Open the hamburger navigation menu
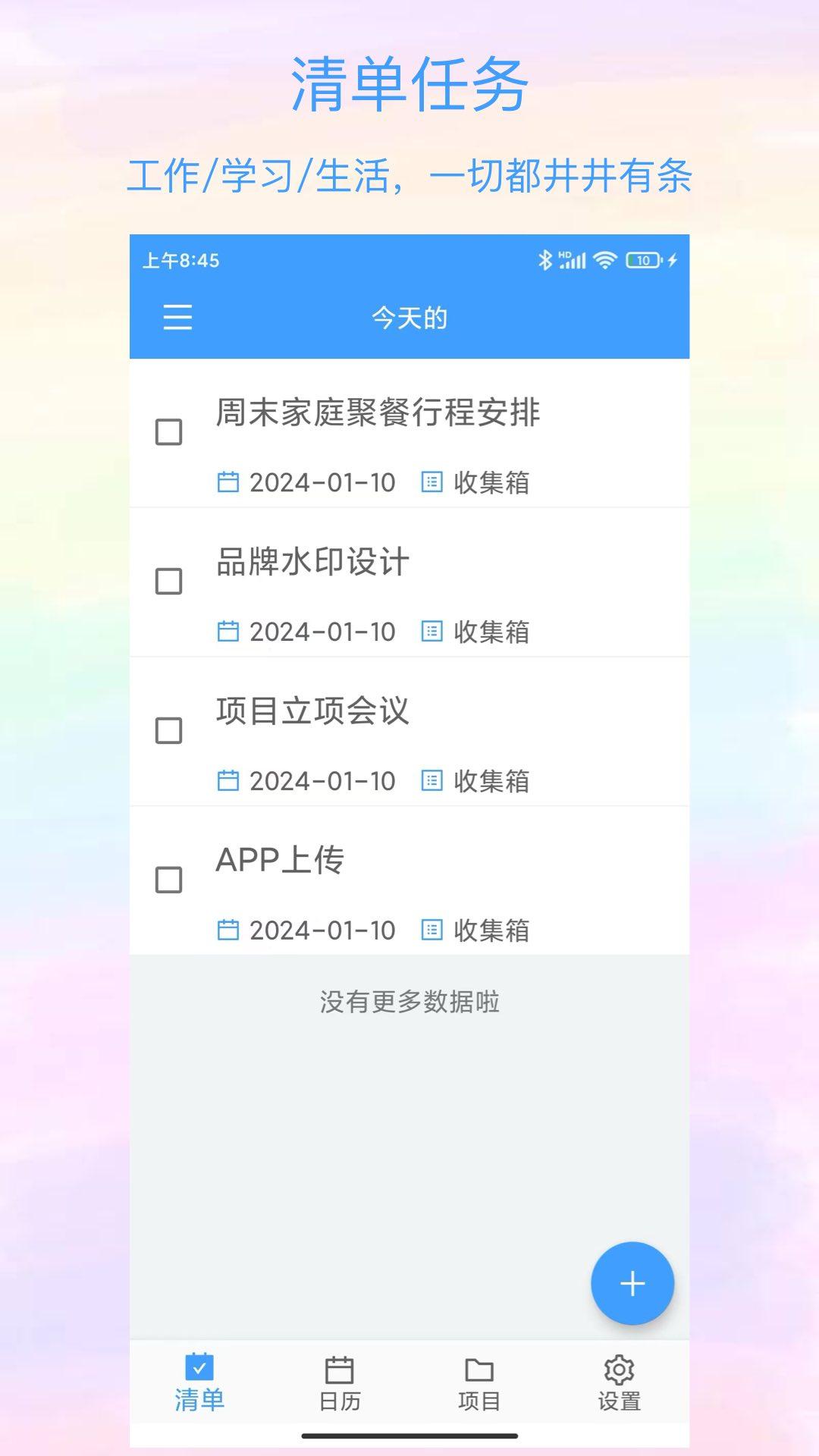This screenshot has width=819, height=1456. (x=178, y=318)
